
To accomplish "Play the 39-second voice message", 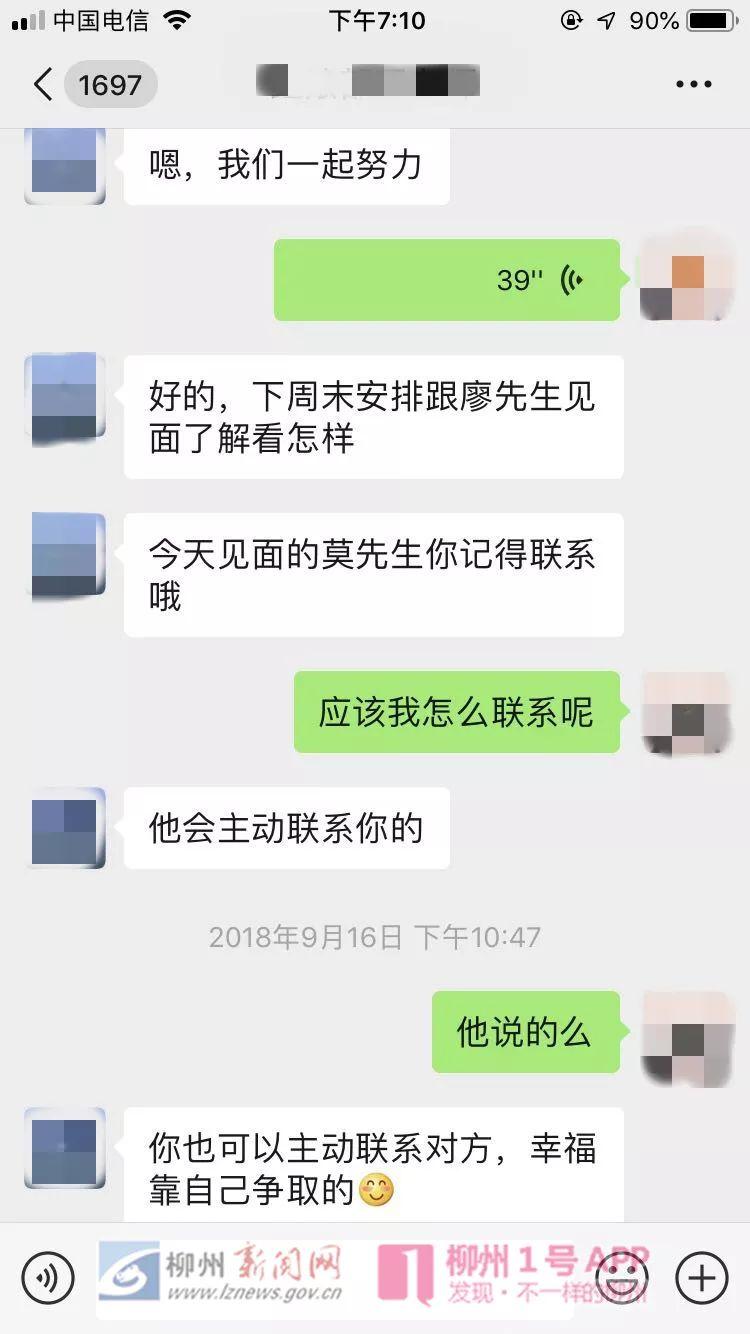I will [x=447, y=280].
